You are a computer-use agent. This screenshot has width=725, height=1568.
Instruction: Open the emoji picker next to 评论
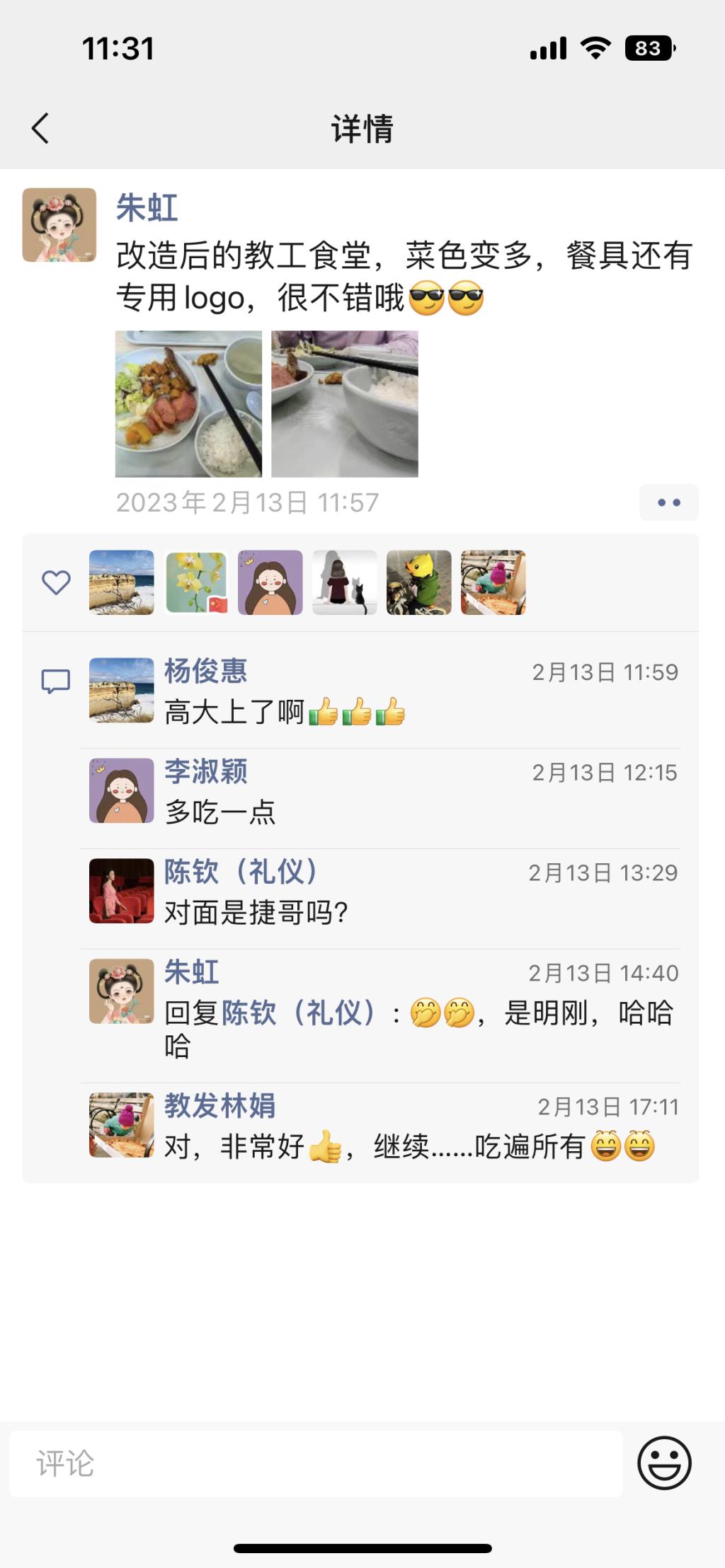click(664, 1463)
